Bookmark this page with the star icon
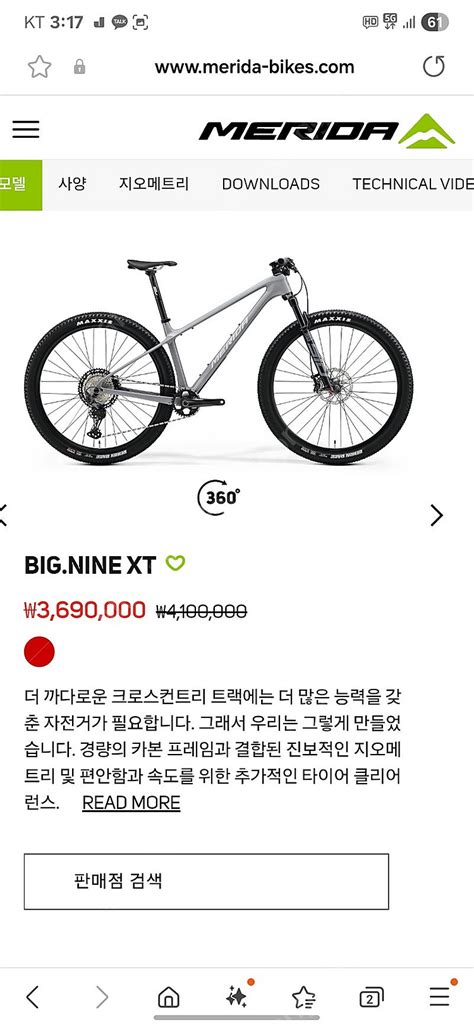 tap(39, 67)
